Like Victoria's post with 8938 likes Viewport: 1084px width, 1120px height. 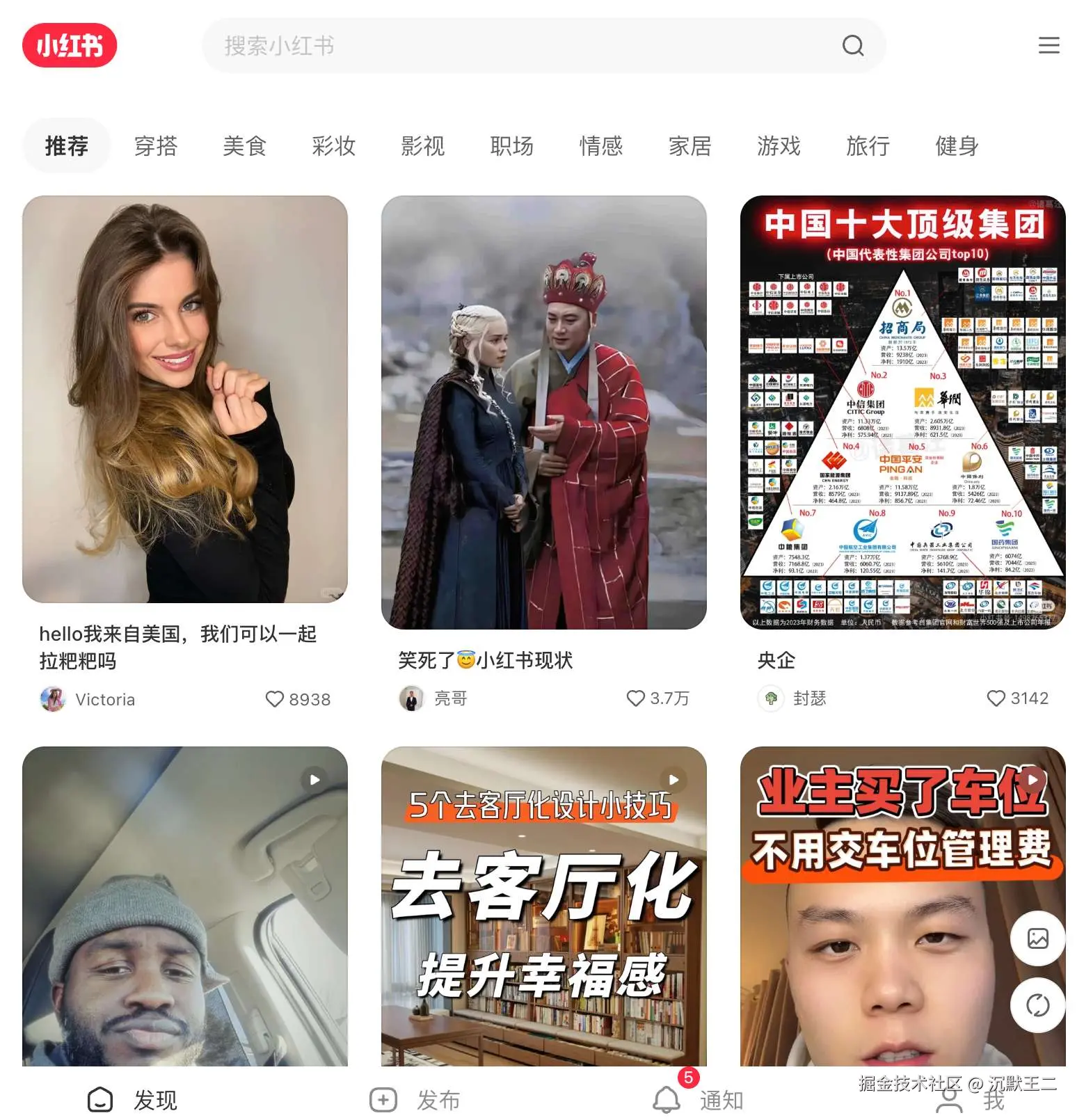pyautogui.click(x=275, y=699)
